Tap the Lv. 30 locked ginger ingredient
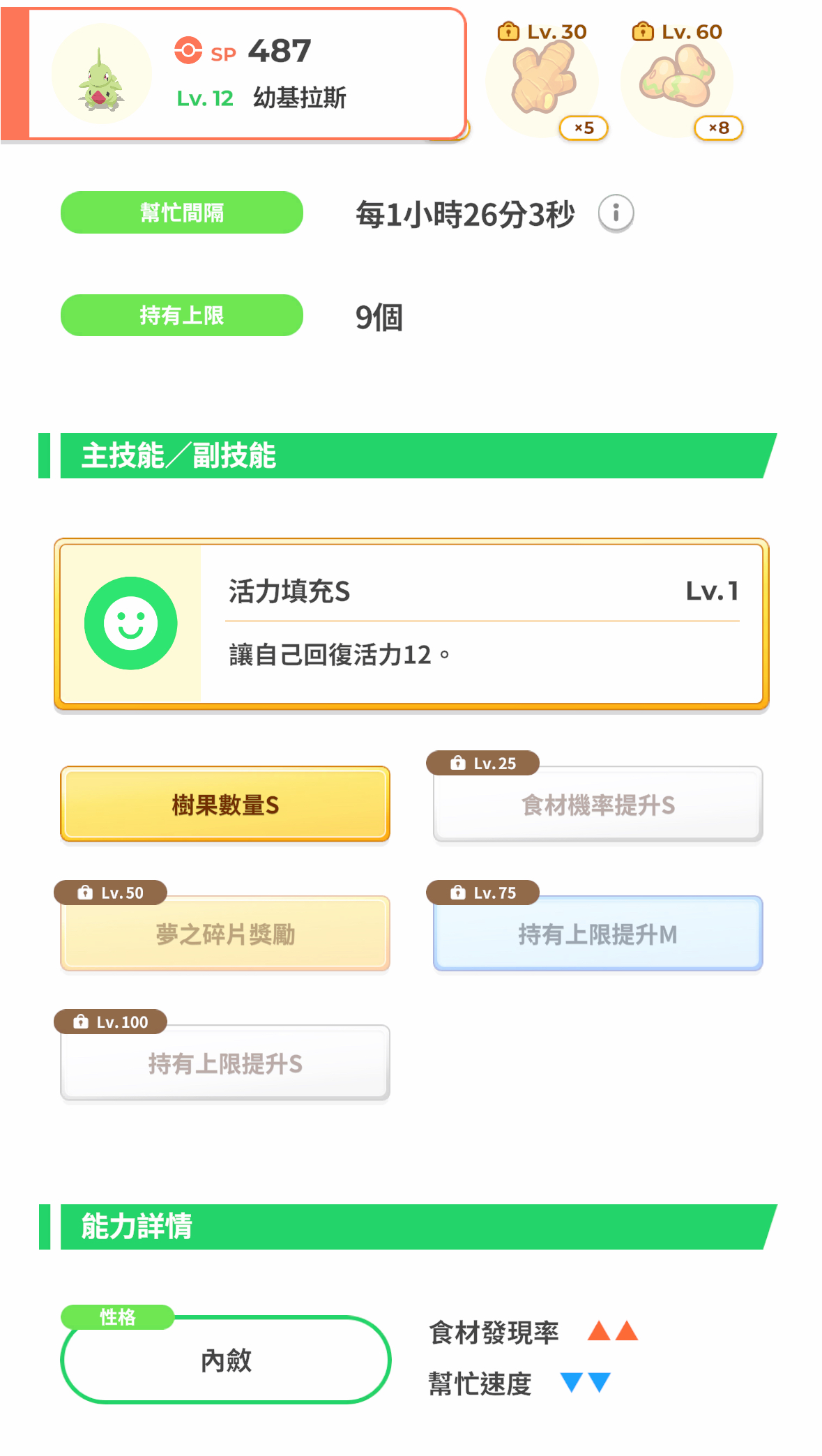822x1456 pixels. tap(543, 81)
